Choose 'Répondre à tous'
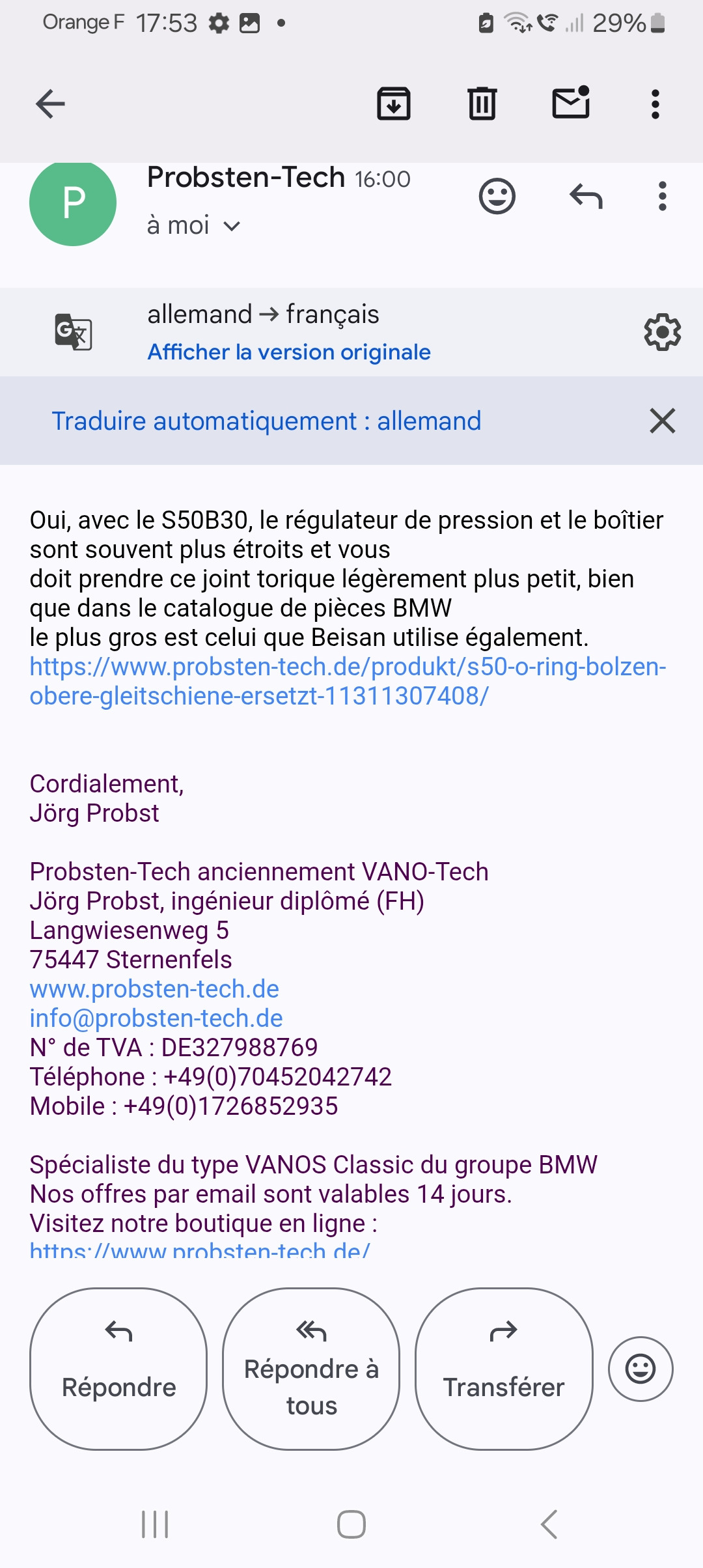 (311, 1369)
